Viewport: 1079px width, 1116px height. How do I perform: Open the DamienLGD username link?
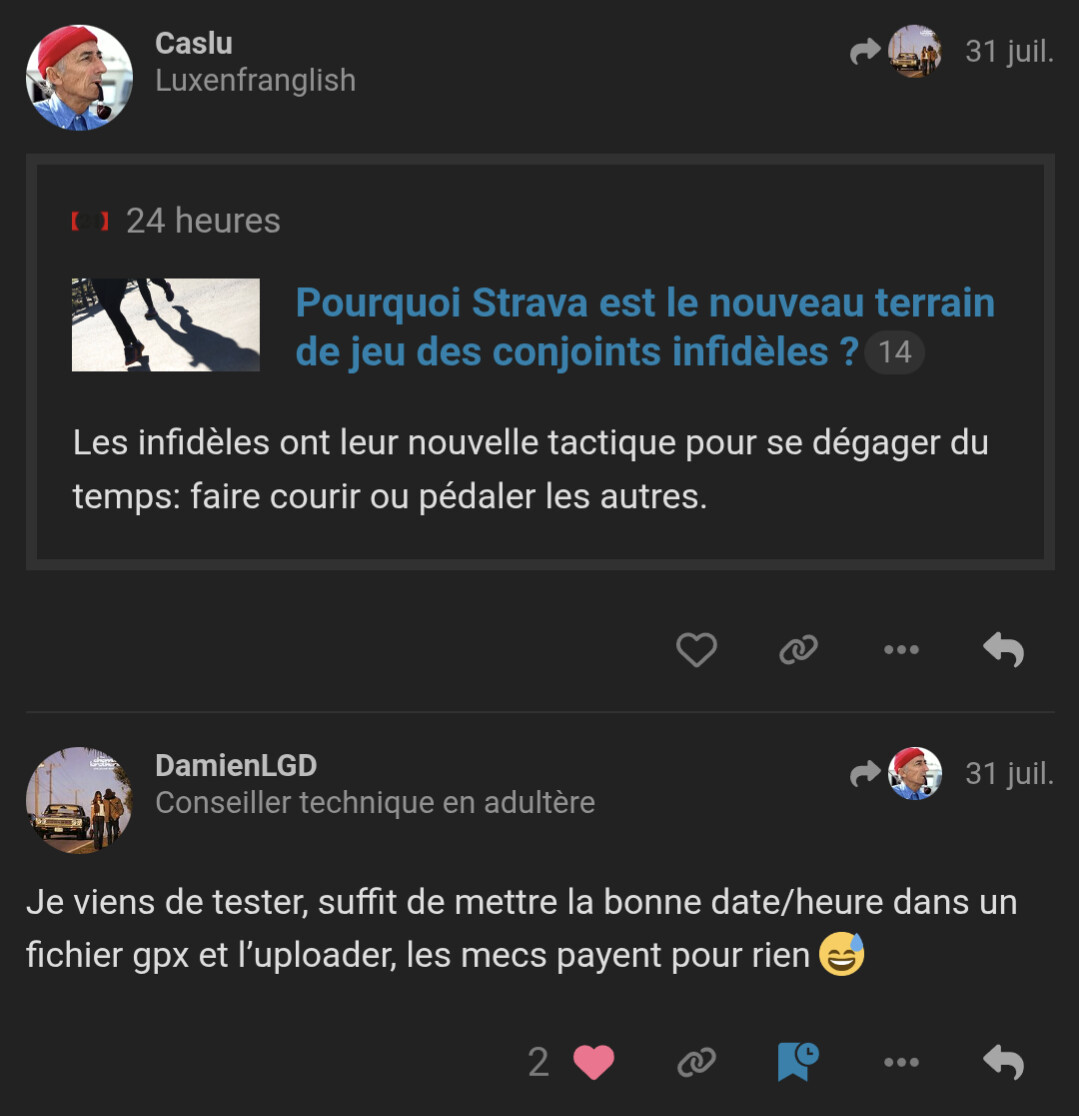point(236,766)
